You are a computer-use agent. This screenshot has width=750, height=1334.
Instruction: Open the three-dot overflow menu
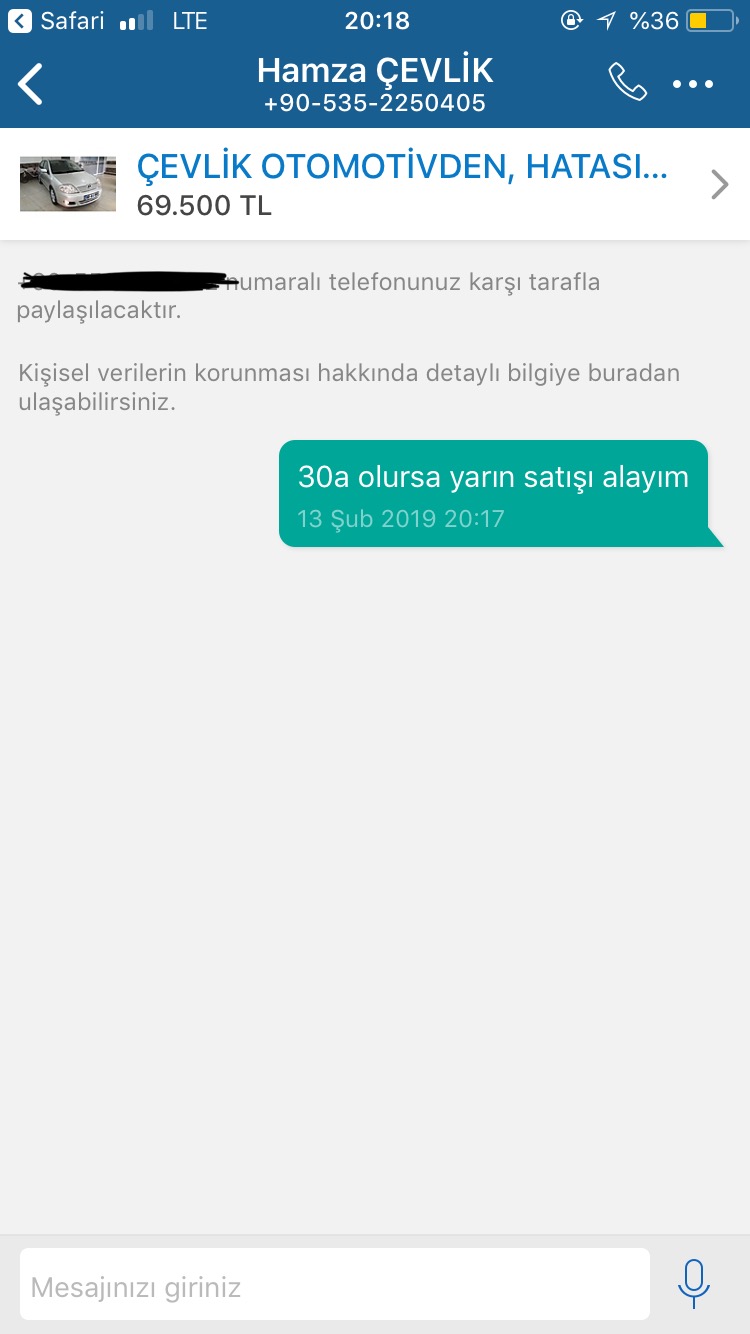tap(693, 84)
